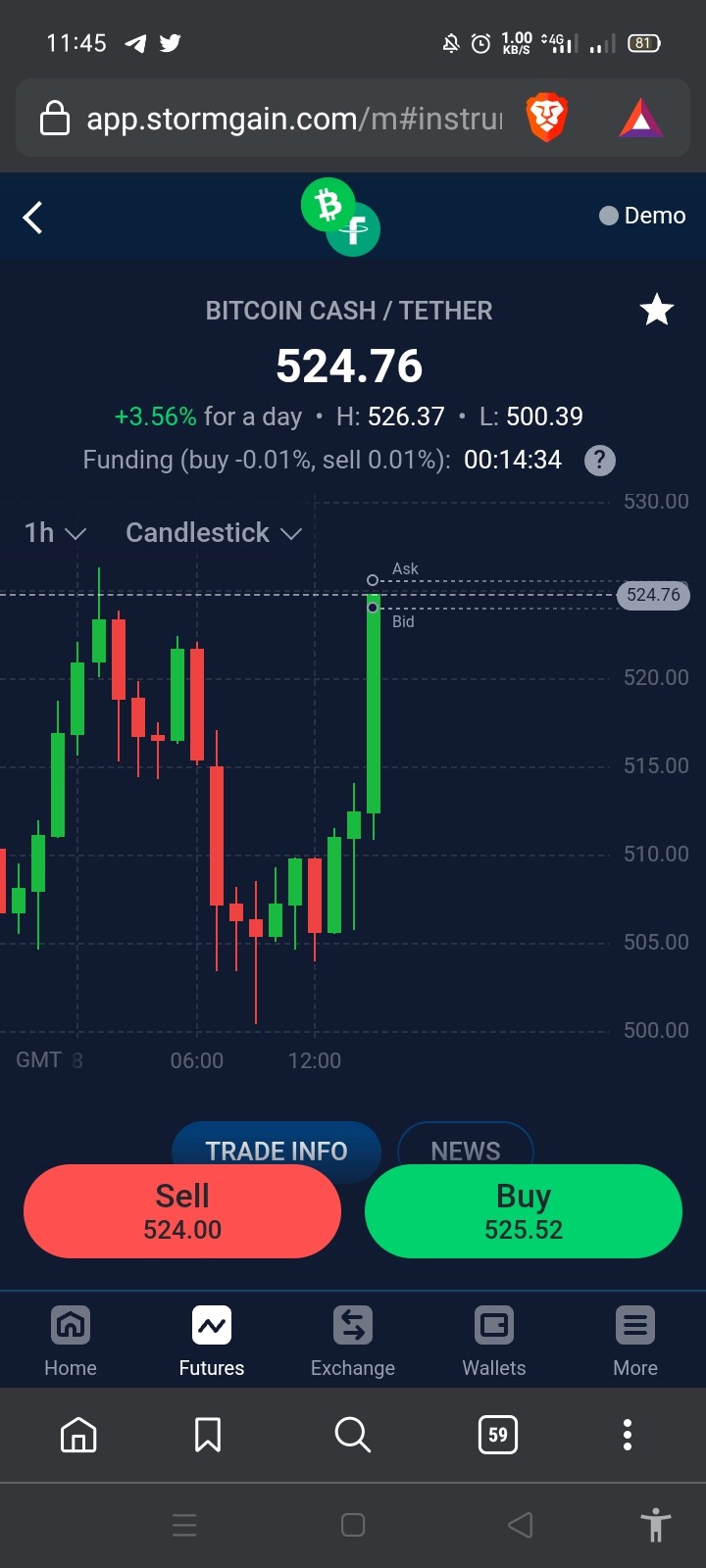
Task: Buy at 525.52
Action: [524, 1211]
